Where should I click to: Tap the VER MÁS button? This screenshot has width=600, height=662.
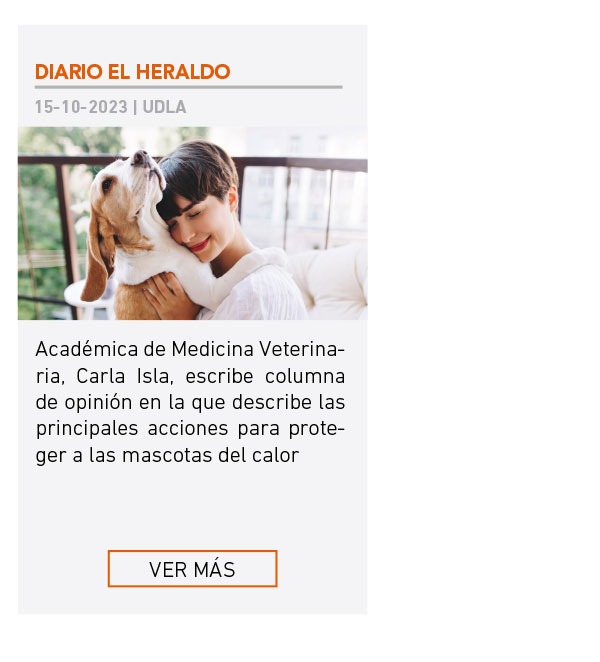click(x=192, y=569)
